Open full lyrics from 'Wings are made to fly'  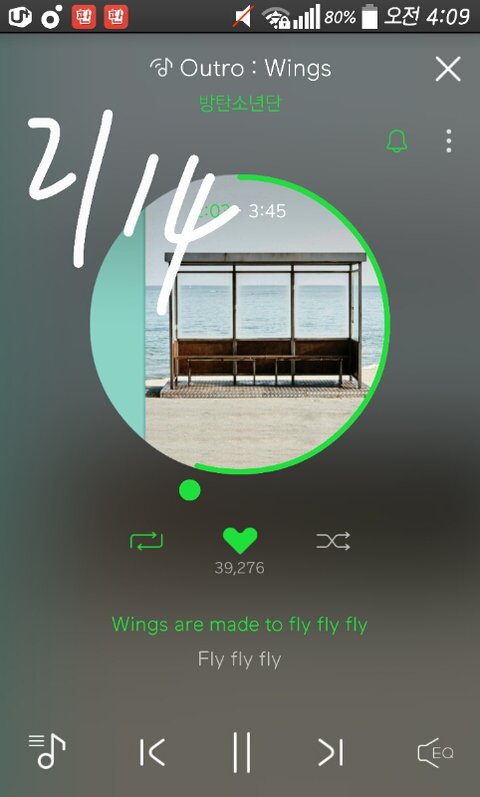(x=239, y=624)
